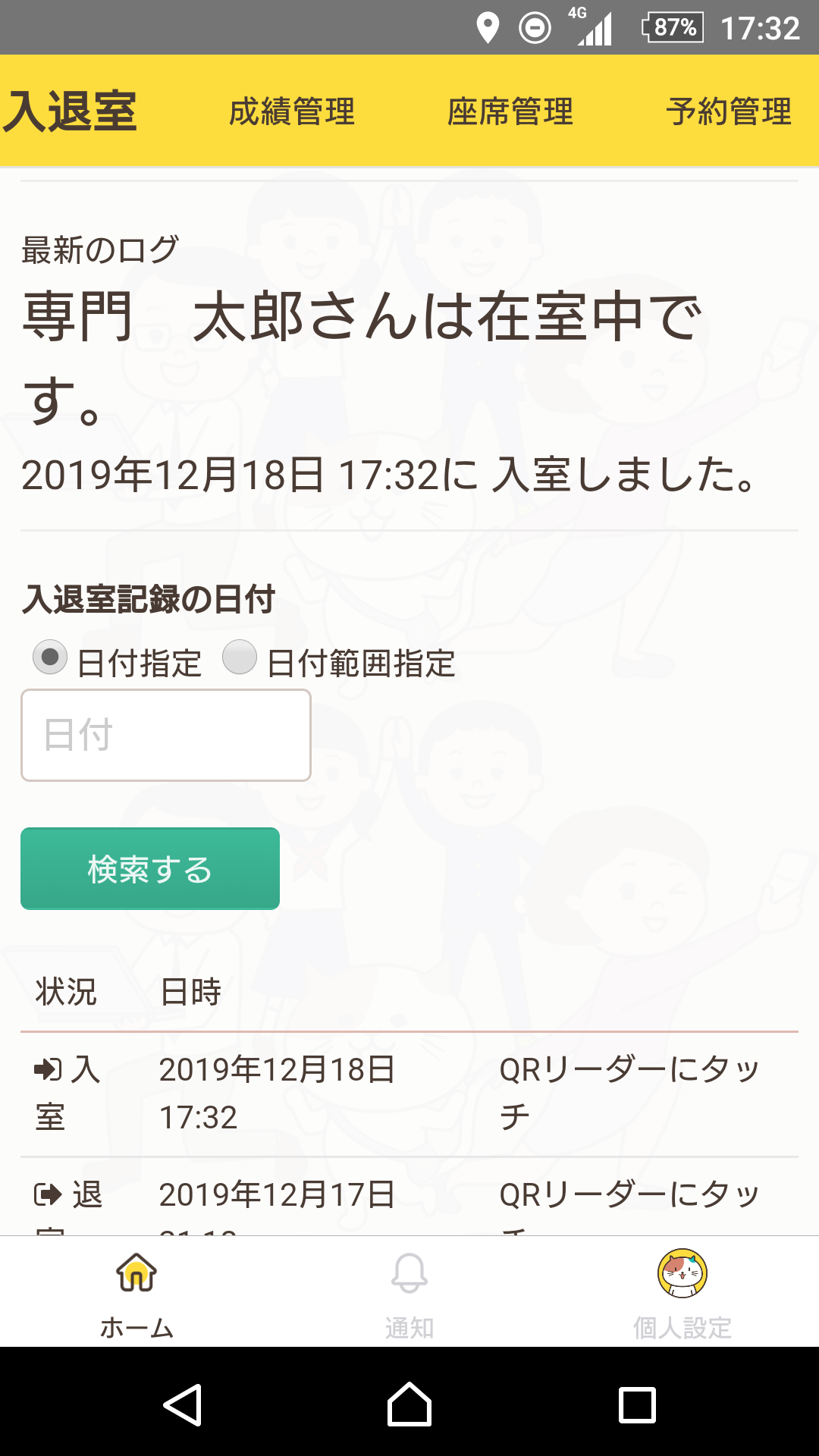
Task: Tap the 日付 date input field
Action: click(166, 735)
